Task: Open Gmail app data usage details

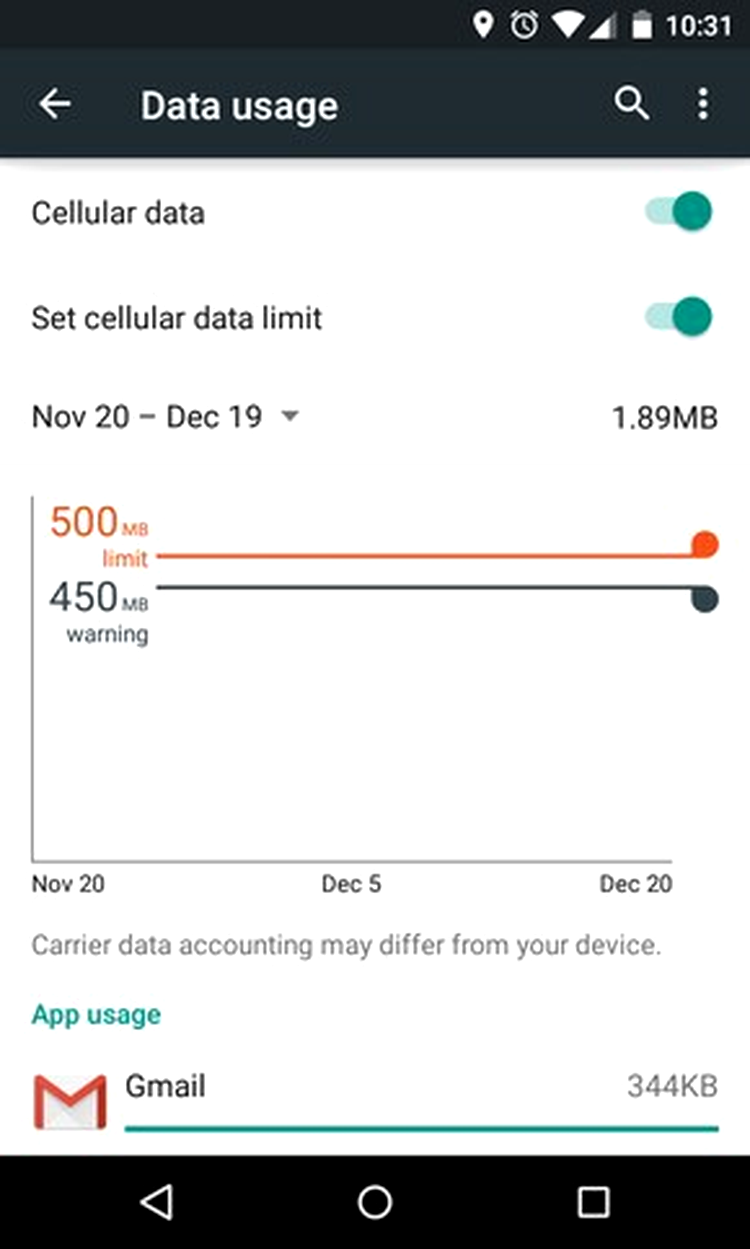Action: point(375,1100)
